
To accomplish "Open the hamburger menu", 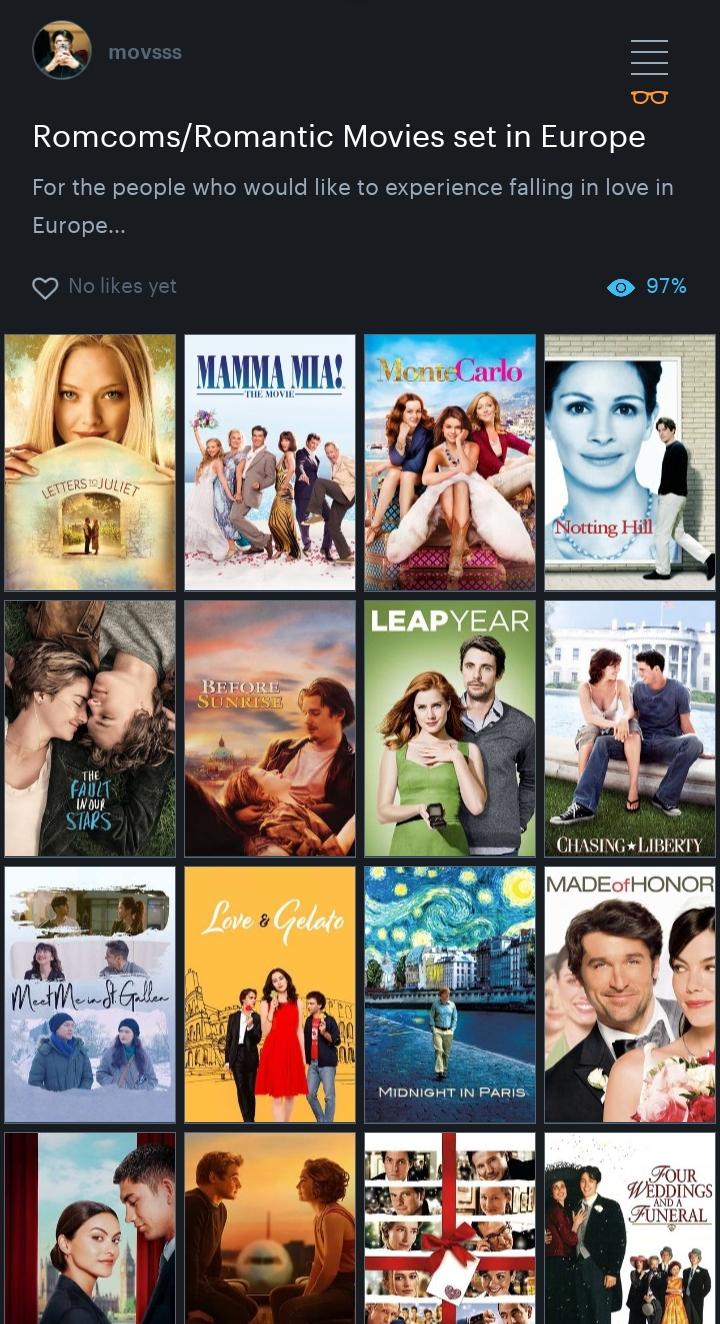I will (649, 58).
